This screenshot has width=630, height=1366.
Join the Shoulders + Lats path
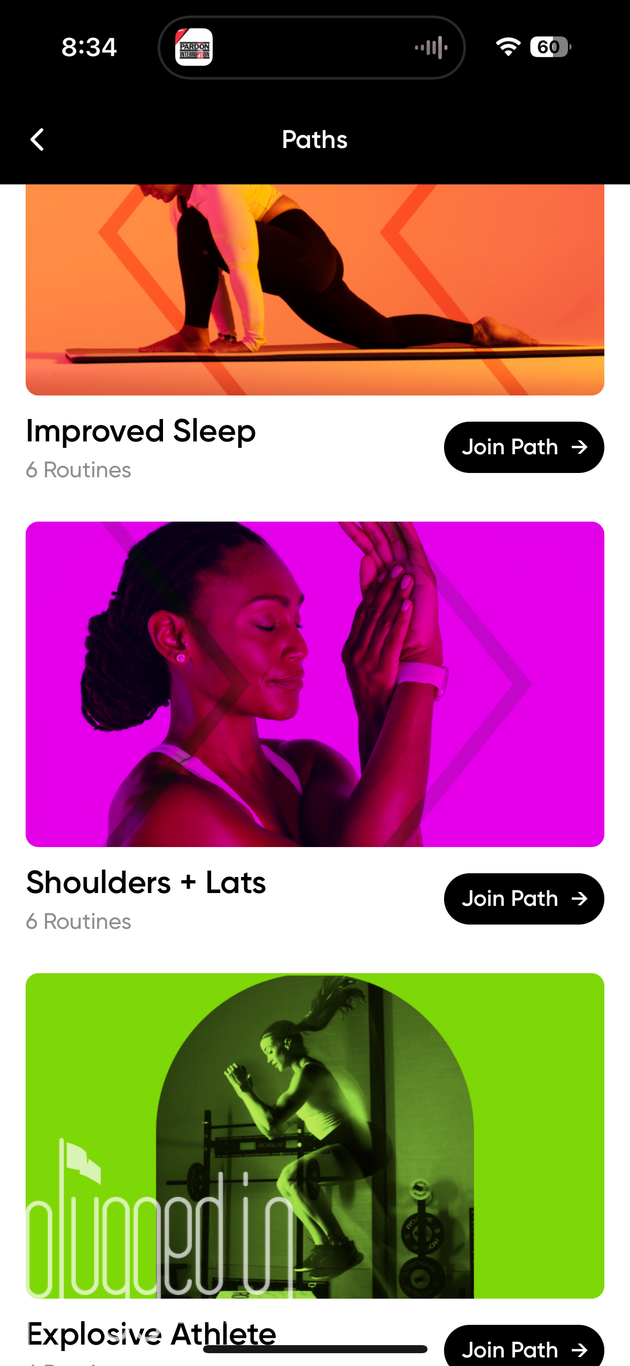[523, 899]
